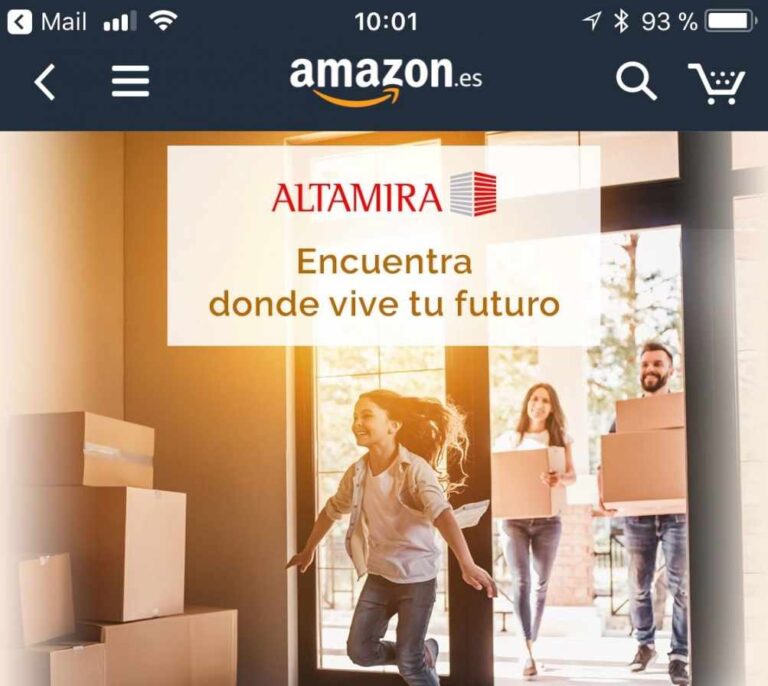Screen dimensions: 768x686
Task: Open the hamburger menu
Action: click(130, 82)
